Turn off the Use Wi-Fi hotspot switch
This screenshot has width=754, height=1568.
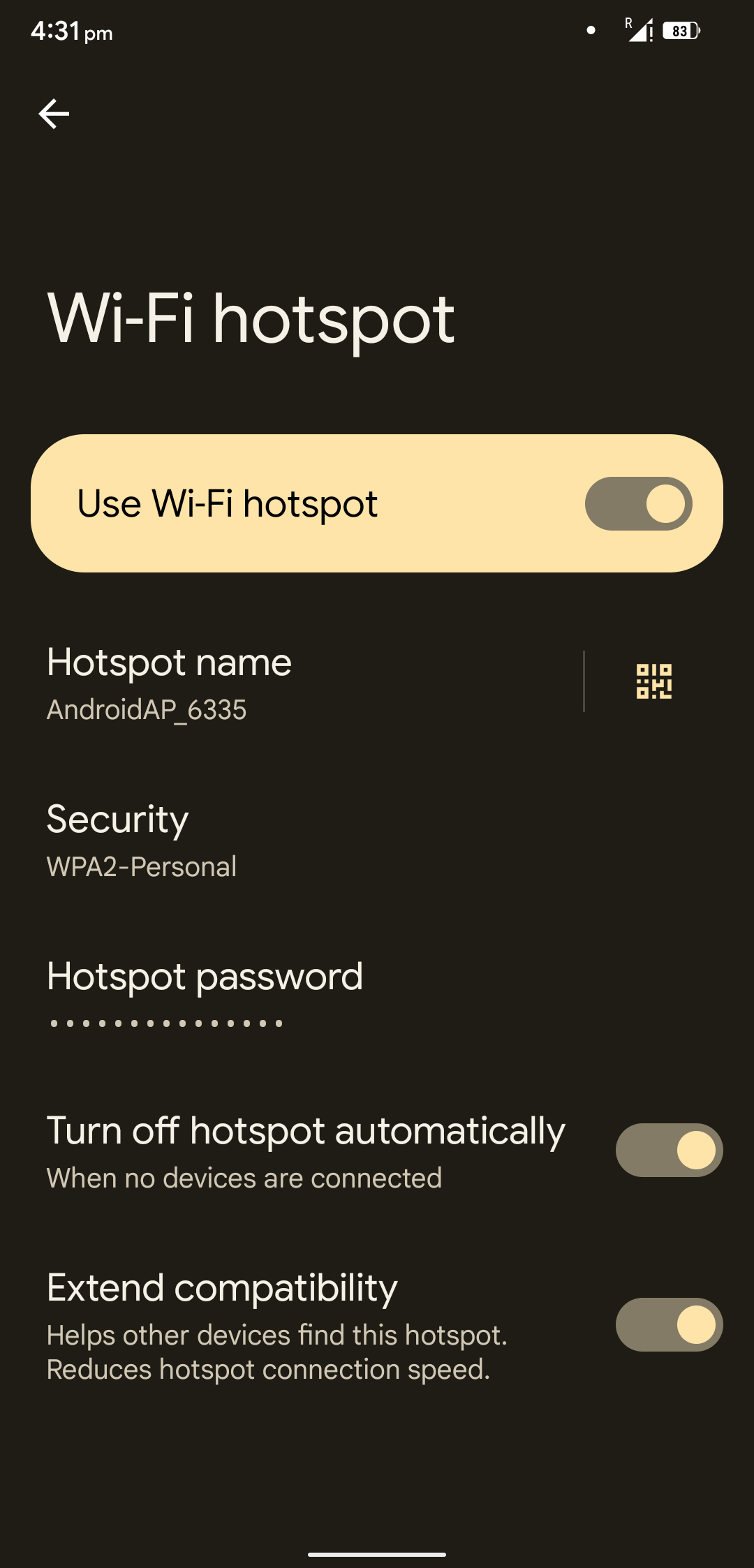[638, 503]
